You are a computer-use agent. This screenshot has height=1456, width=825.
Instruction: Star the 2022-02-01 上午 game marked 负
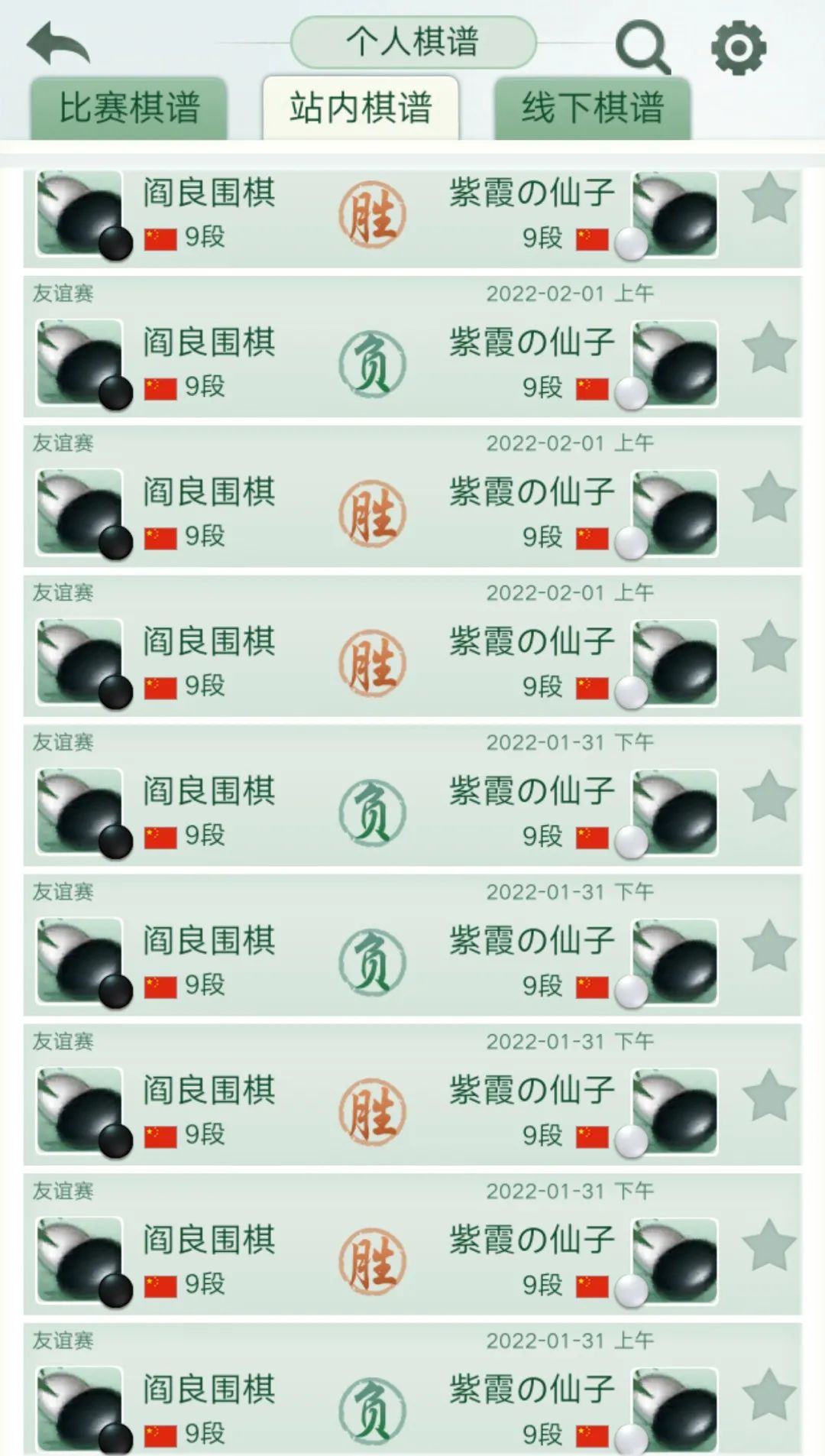coord(768,348)
